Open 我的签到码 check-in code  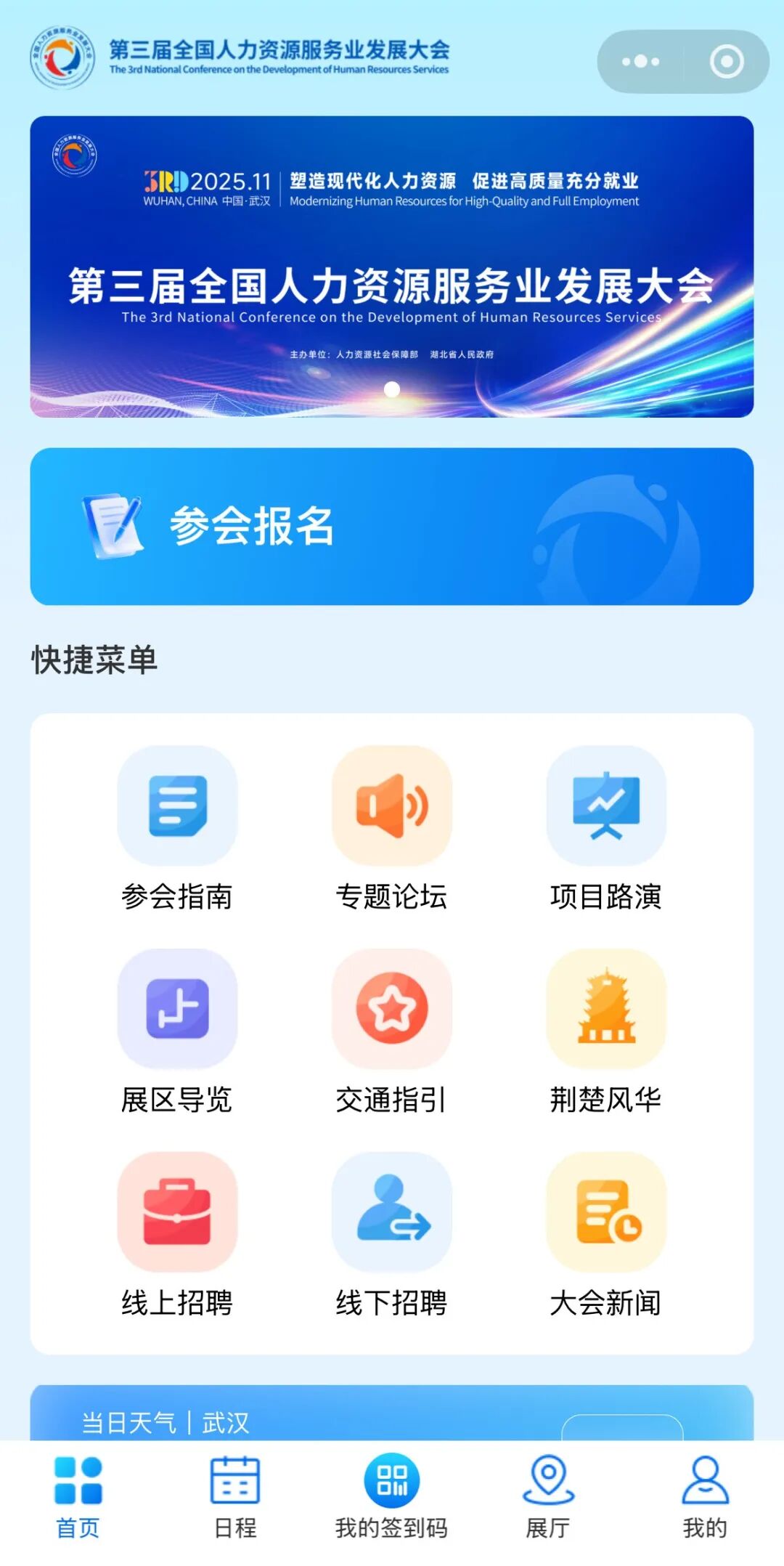[x=392, y=1498]
